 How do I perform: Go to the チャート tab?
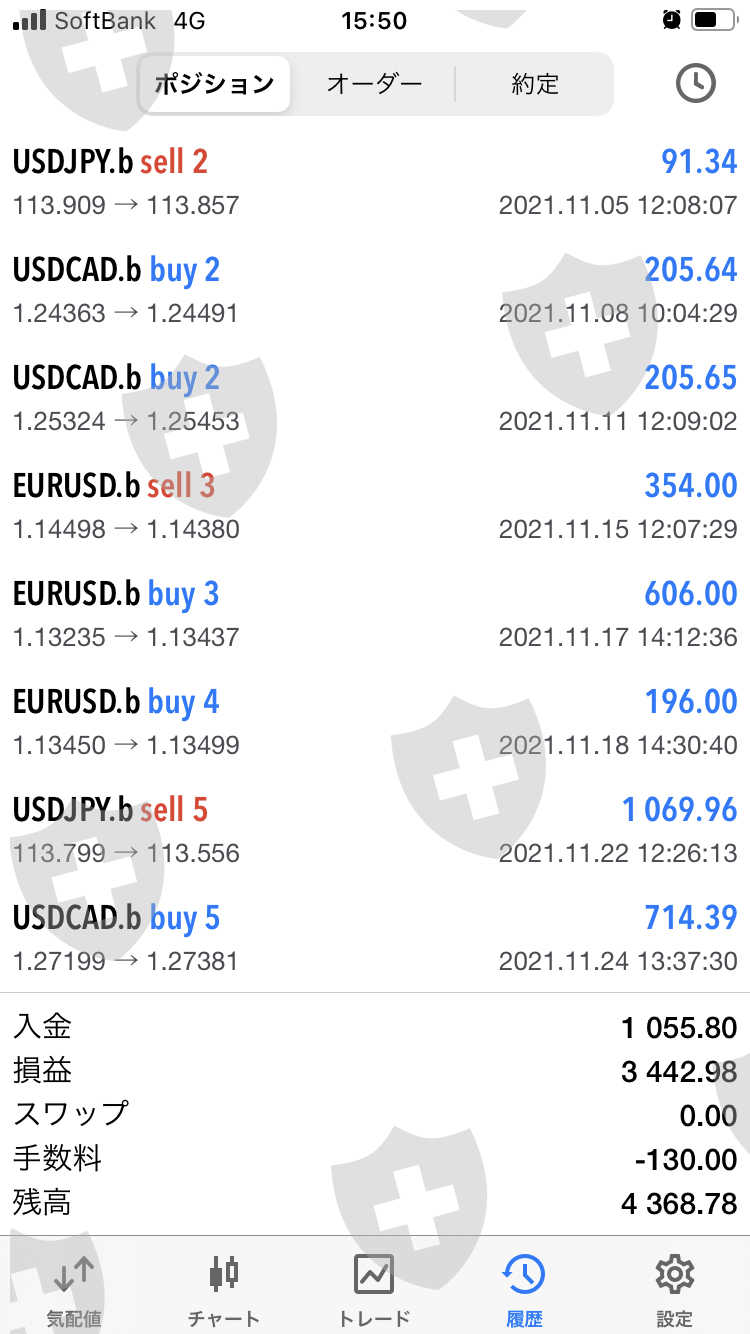[224, 1288]
